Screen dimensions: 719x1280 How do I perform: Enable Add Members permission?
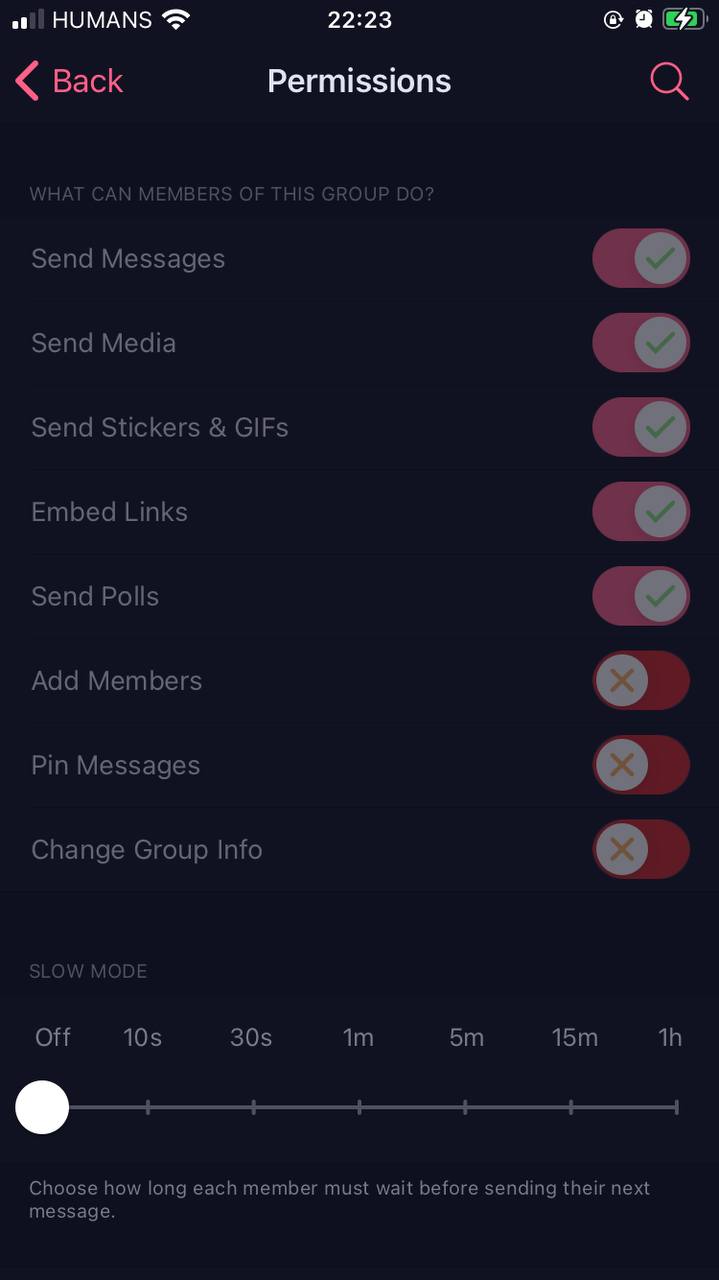[x=640, y=681]
